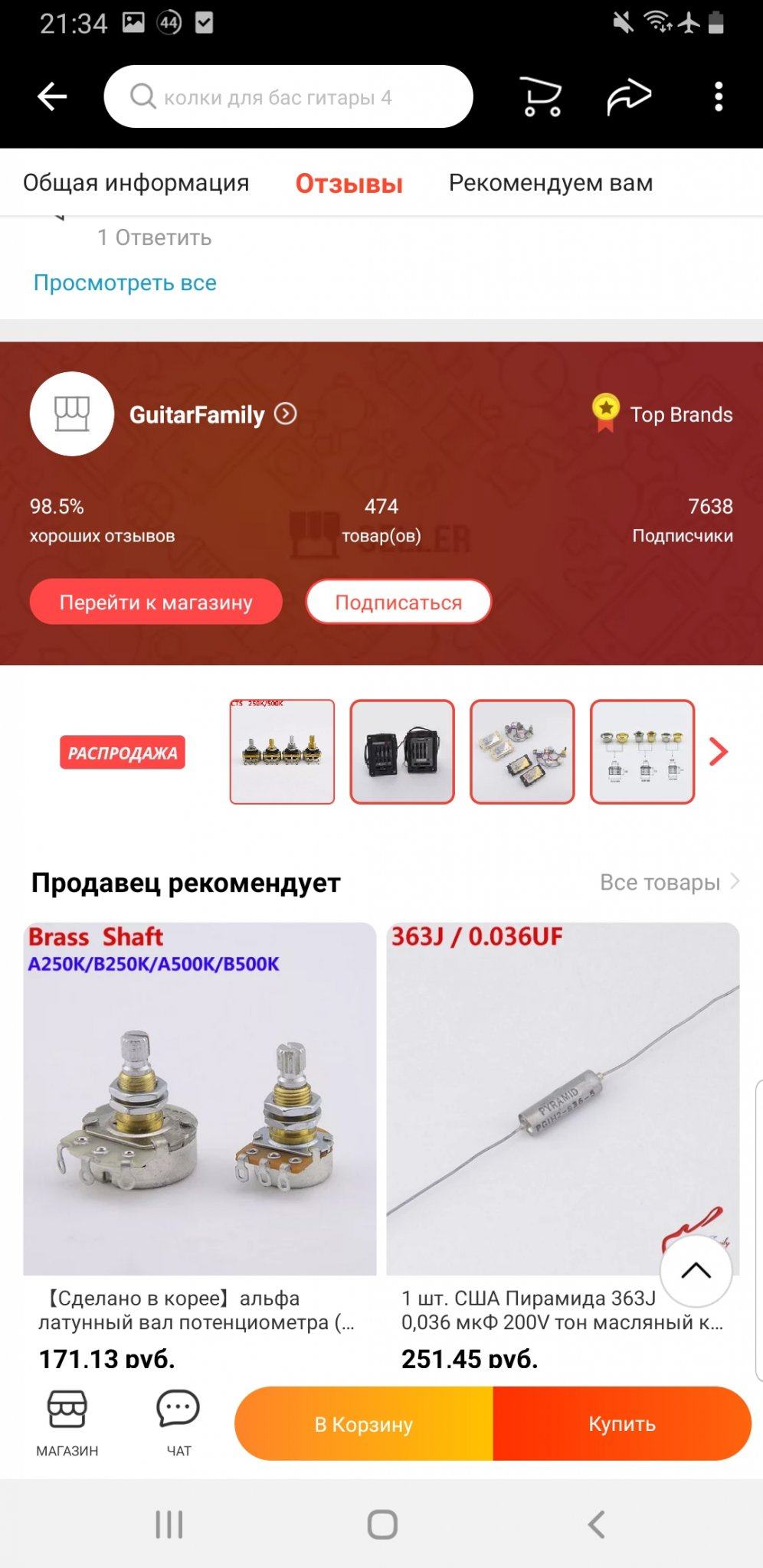Screen dimensions: 763x1568
Task: Open the Просмотреть все reviews link
Action: click(125, 283)
